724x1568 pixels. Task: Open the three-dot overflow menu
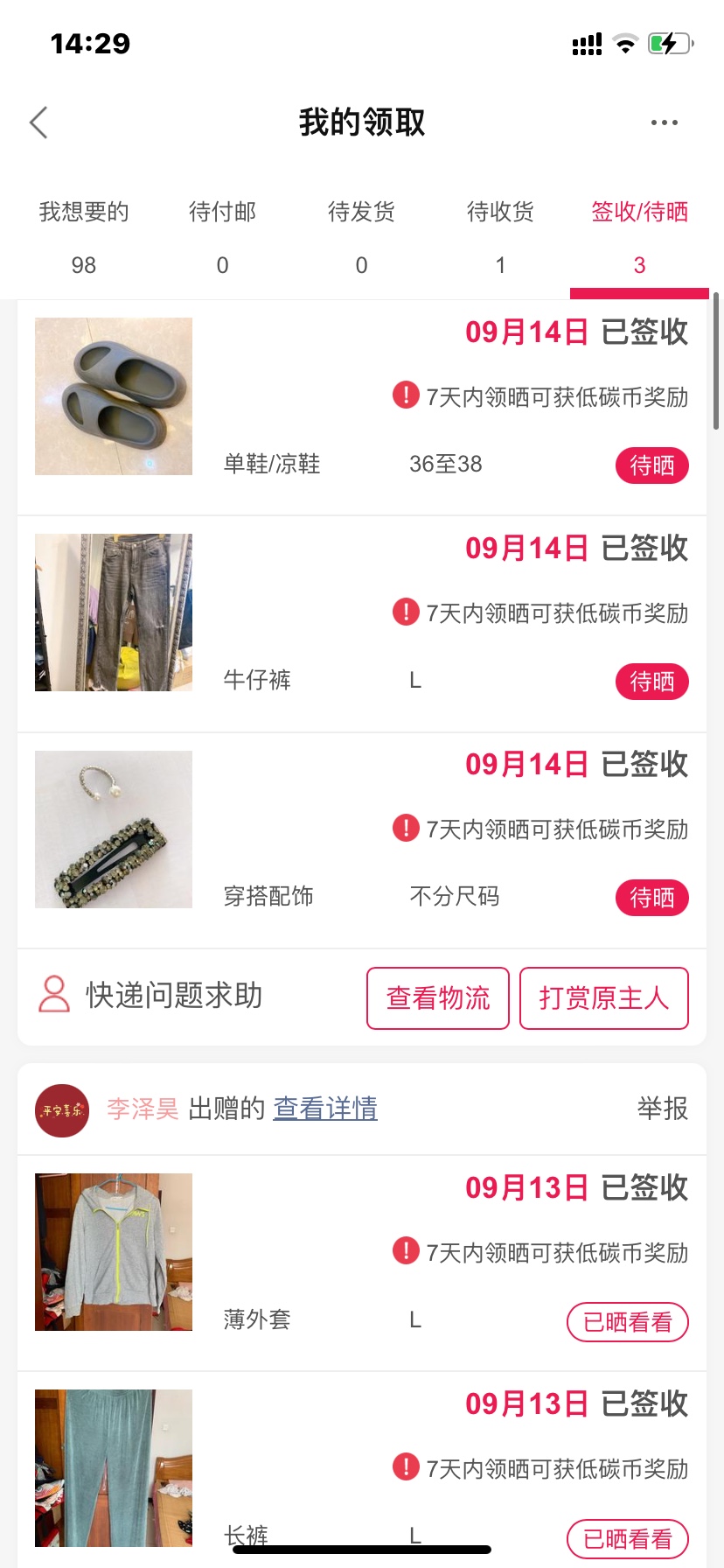tap(664, 122)
